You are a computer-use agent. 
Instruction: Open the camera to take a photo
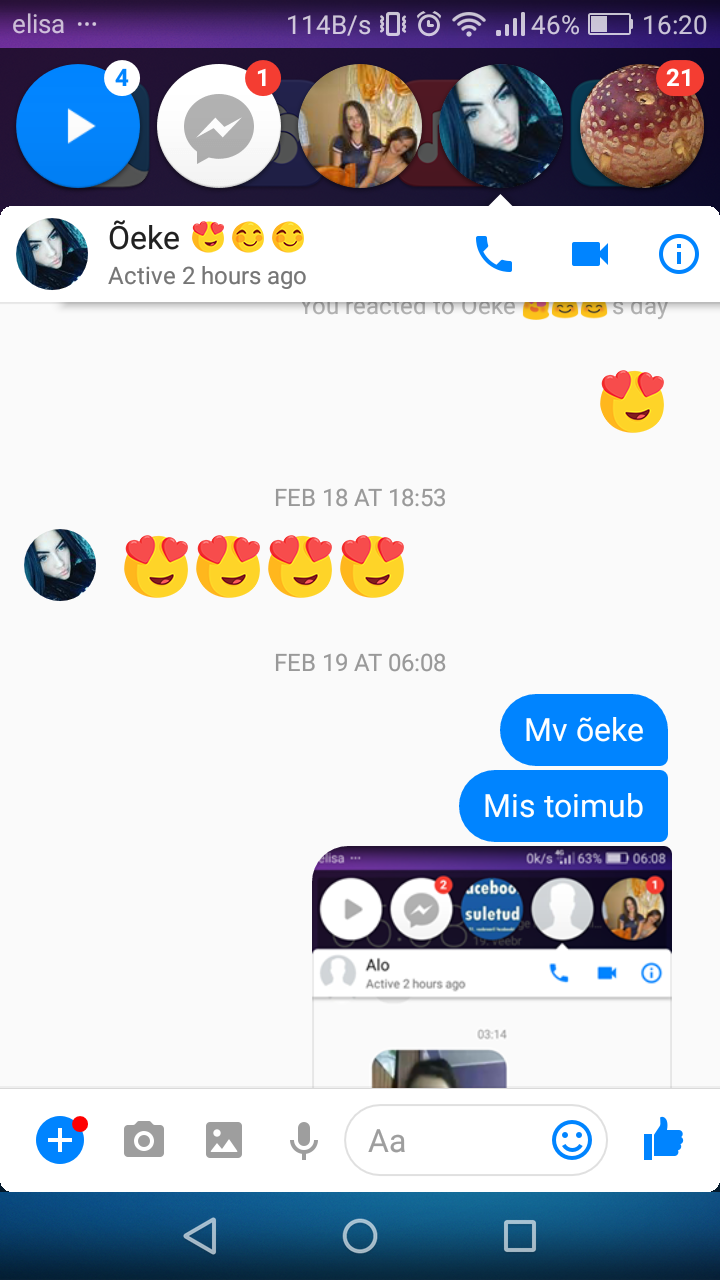[x=144, y=1140]
